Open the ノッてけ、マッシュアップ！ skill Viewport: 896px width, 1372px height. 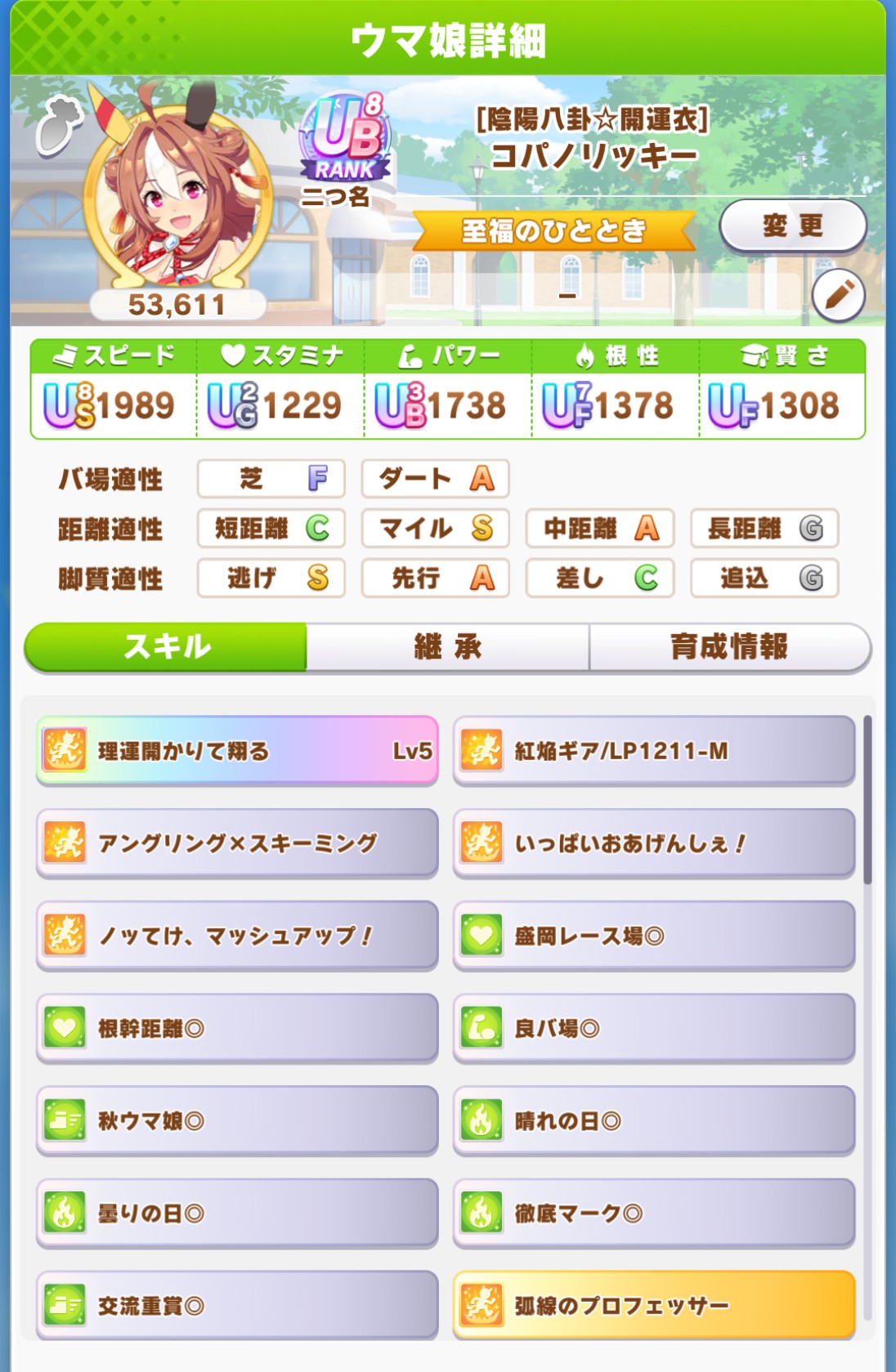(x=237, y=935)
